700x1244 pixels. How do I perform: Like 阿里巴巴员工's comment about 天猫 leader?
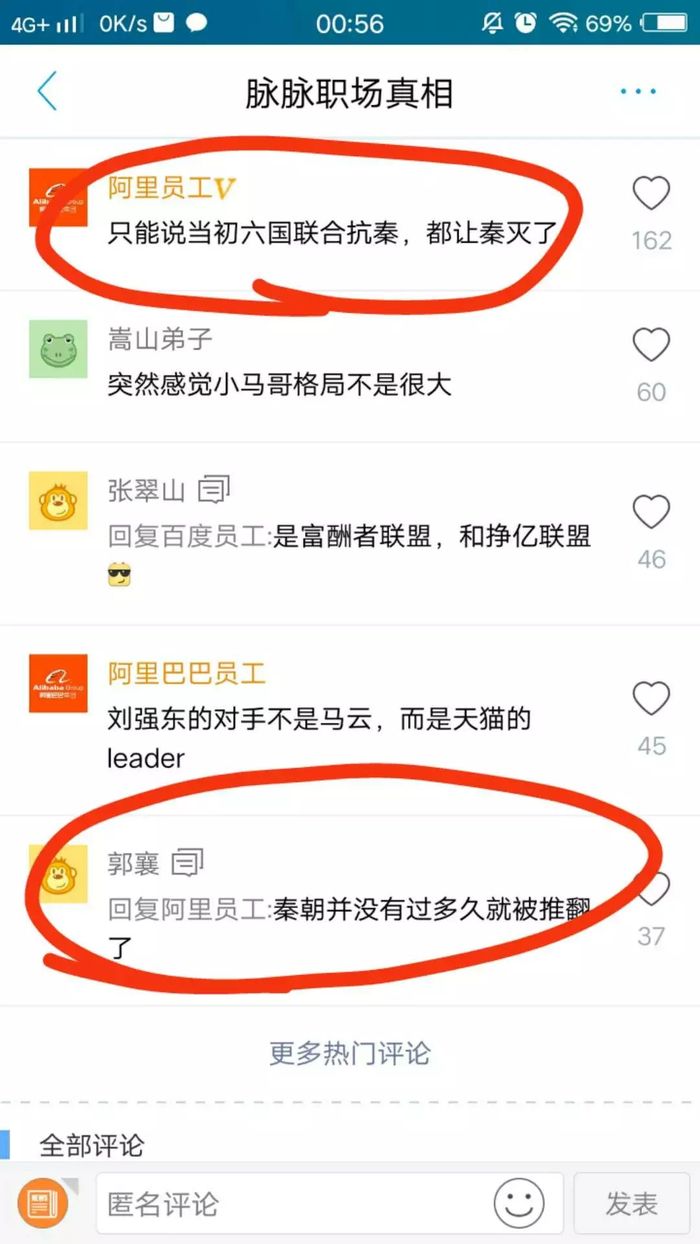[651, 699]
